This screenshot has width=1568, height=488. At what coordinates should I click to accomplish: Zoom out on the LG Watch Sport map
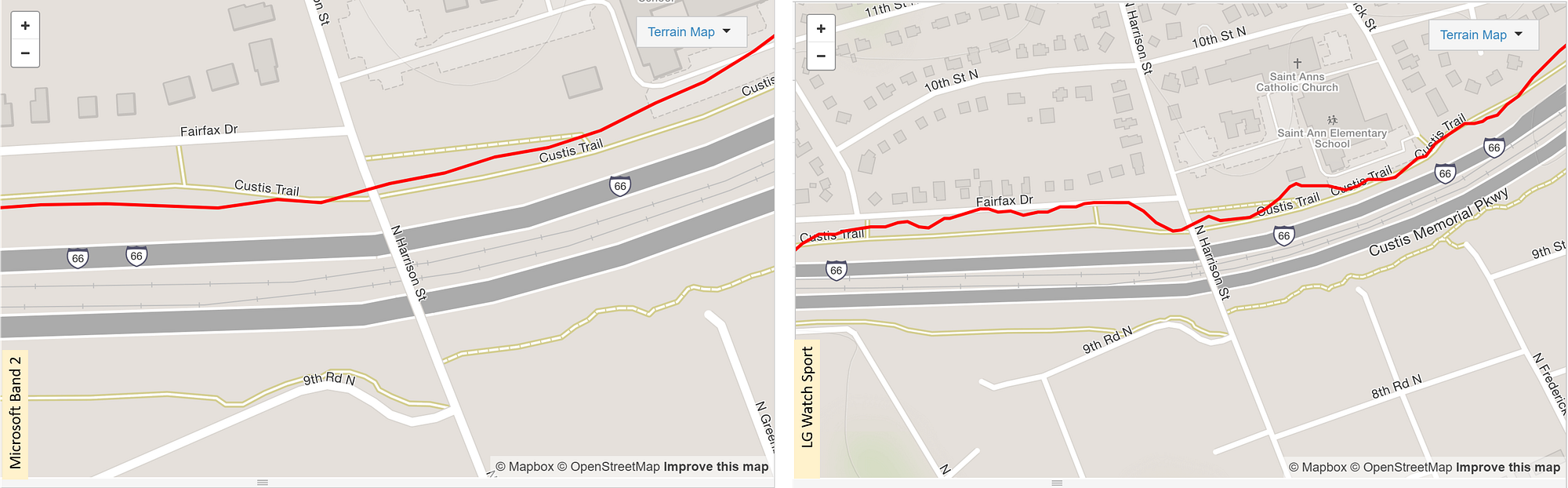point(821,56)
